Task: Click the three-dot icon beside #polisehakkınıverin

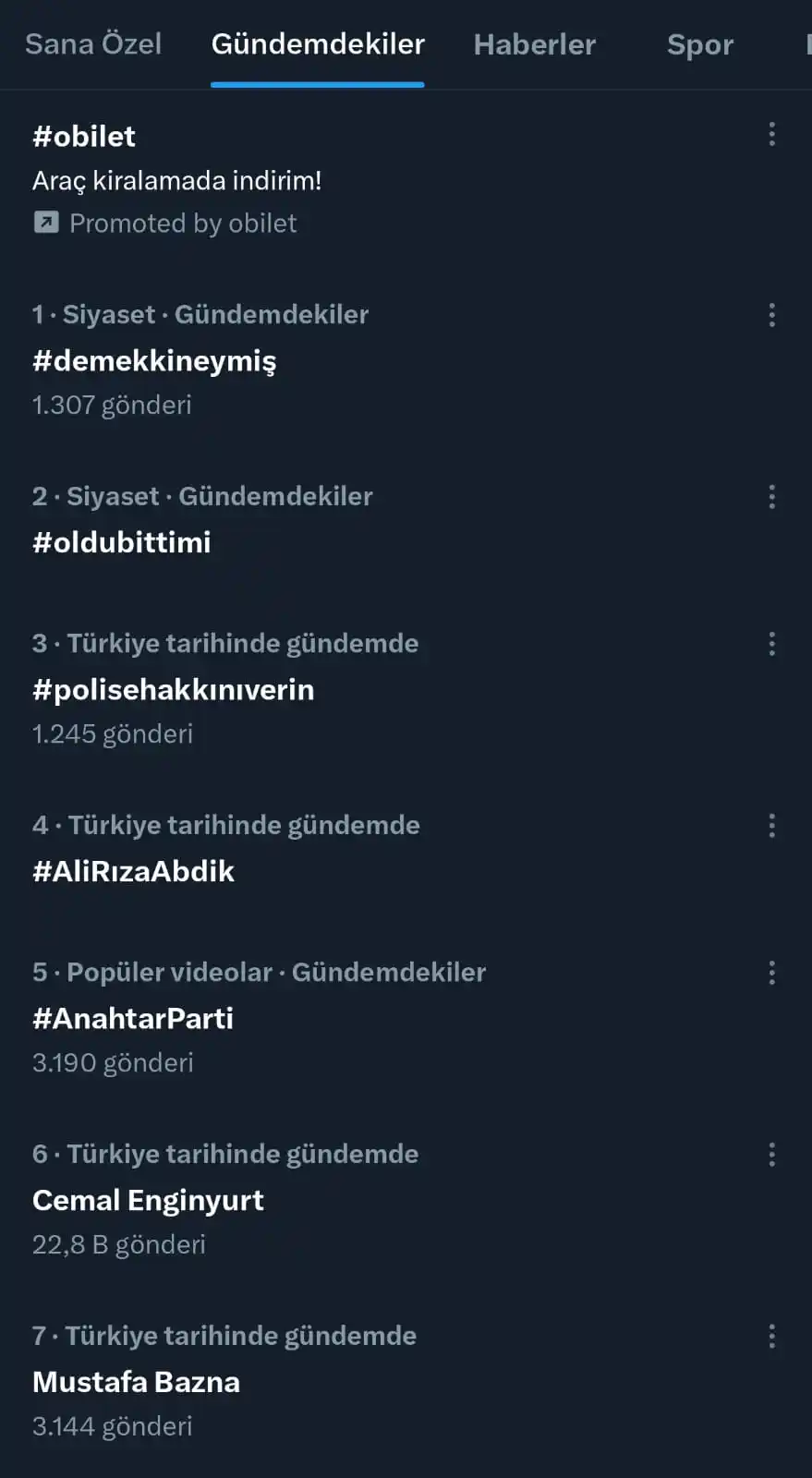Action: pyautogui.click(x=772, y=644)
